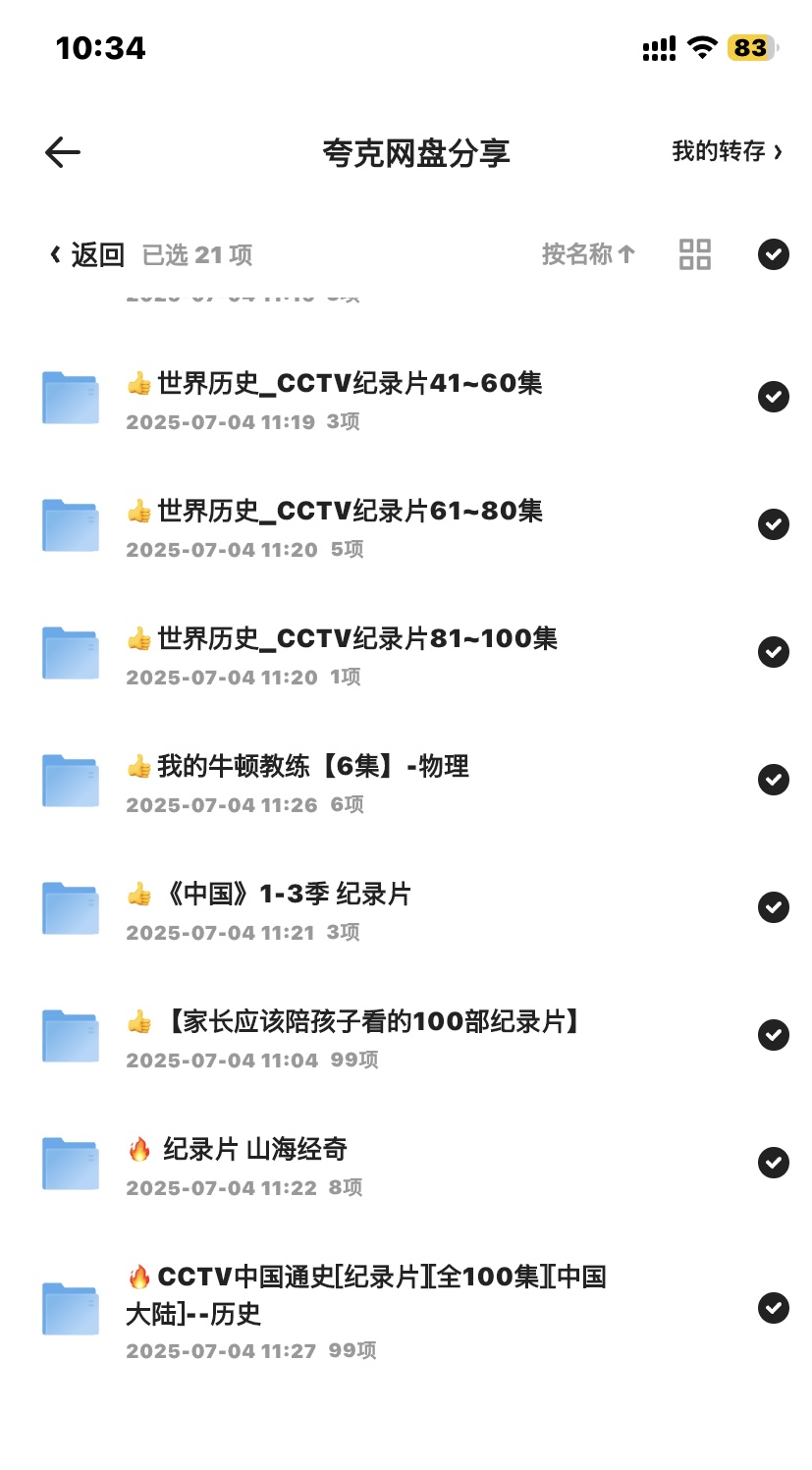Deselect the 世界历史 41~60集 checkbox
The image size is (812, 1470).
point(774,397)
